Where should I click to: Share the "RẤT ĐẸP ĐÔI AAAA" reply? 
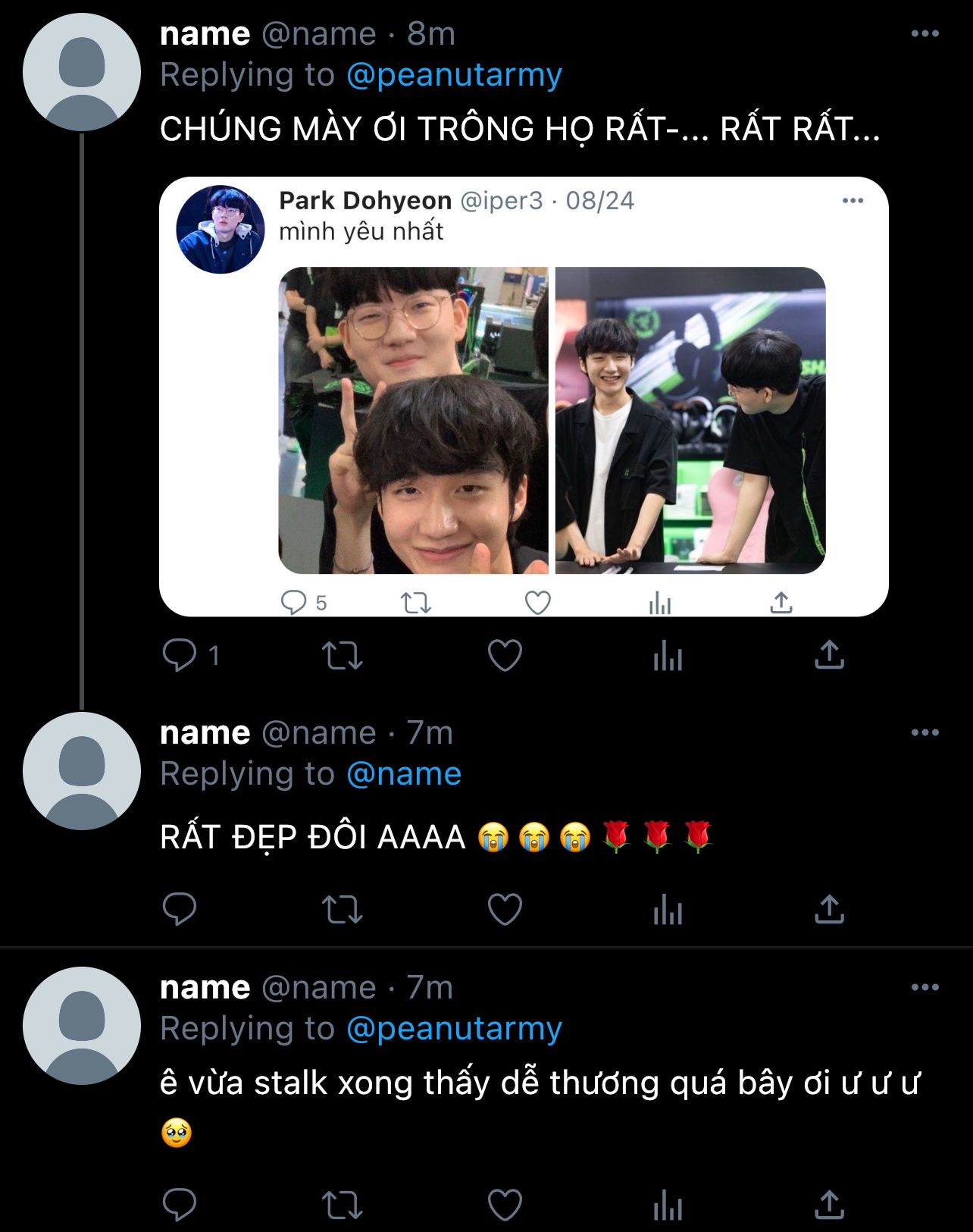[829, 910]
